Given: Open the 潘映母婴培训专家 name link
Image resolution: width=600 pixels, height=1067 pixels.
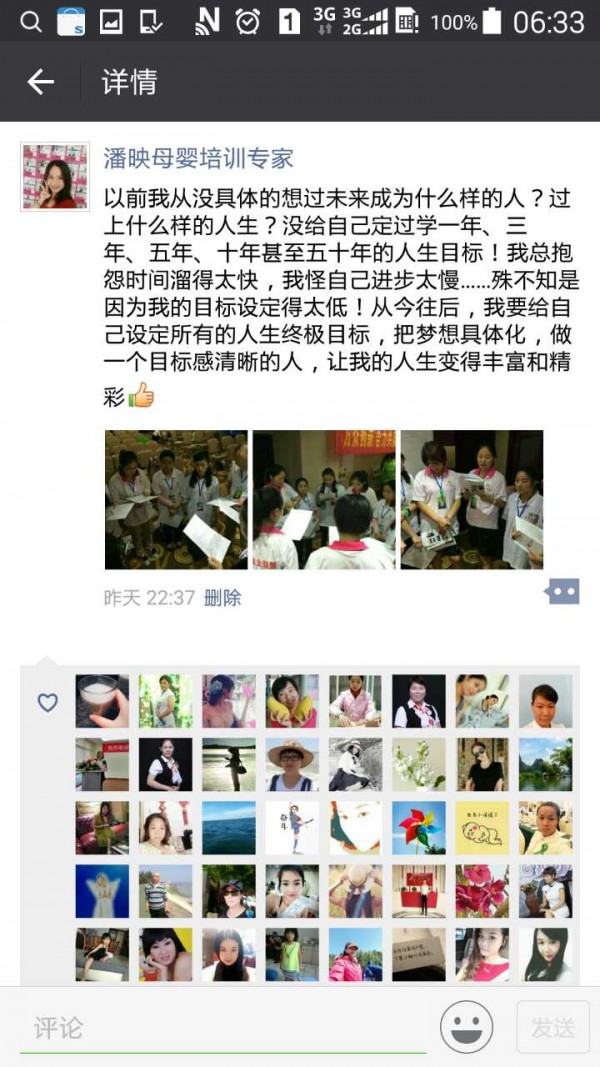Looking at the screenshot, I should pos(198,158).
